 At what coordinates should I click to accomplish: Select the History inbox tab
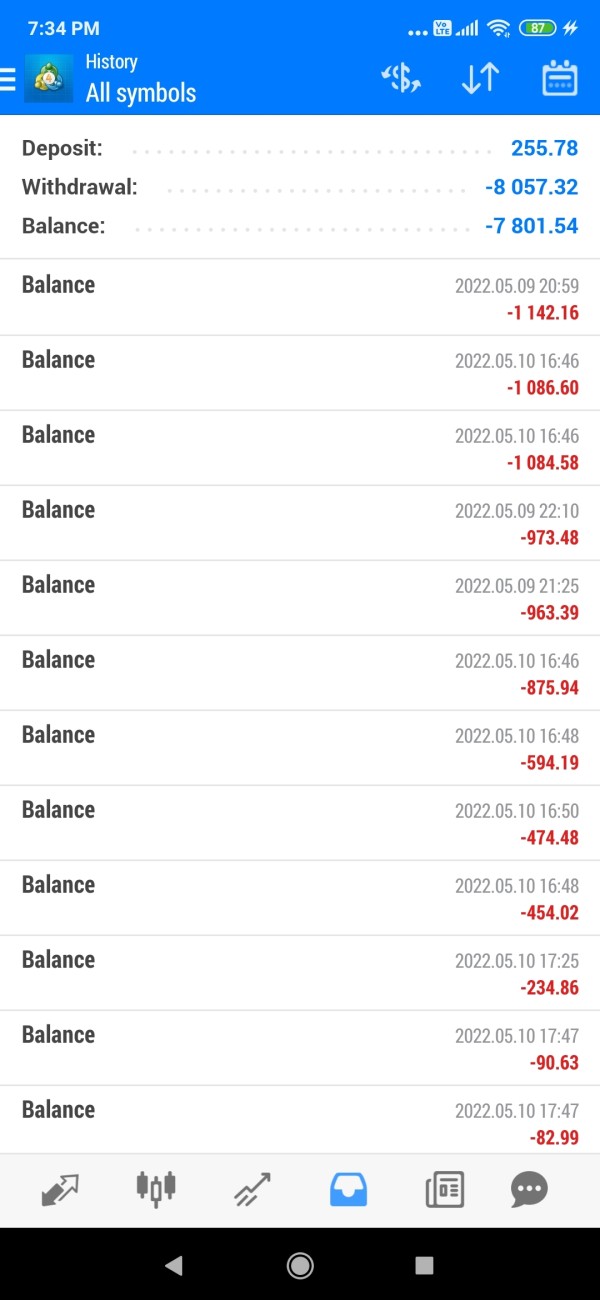[348, 1189]
